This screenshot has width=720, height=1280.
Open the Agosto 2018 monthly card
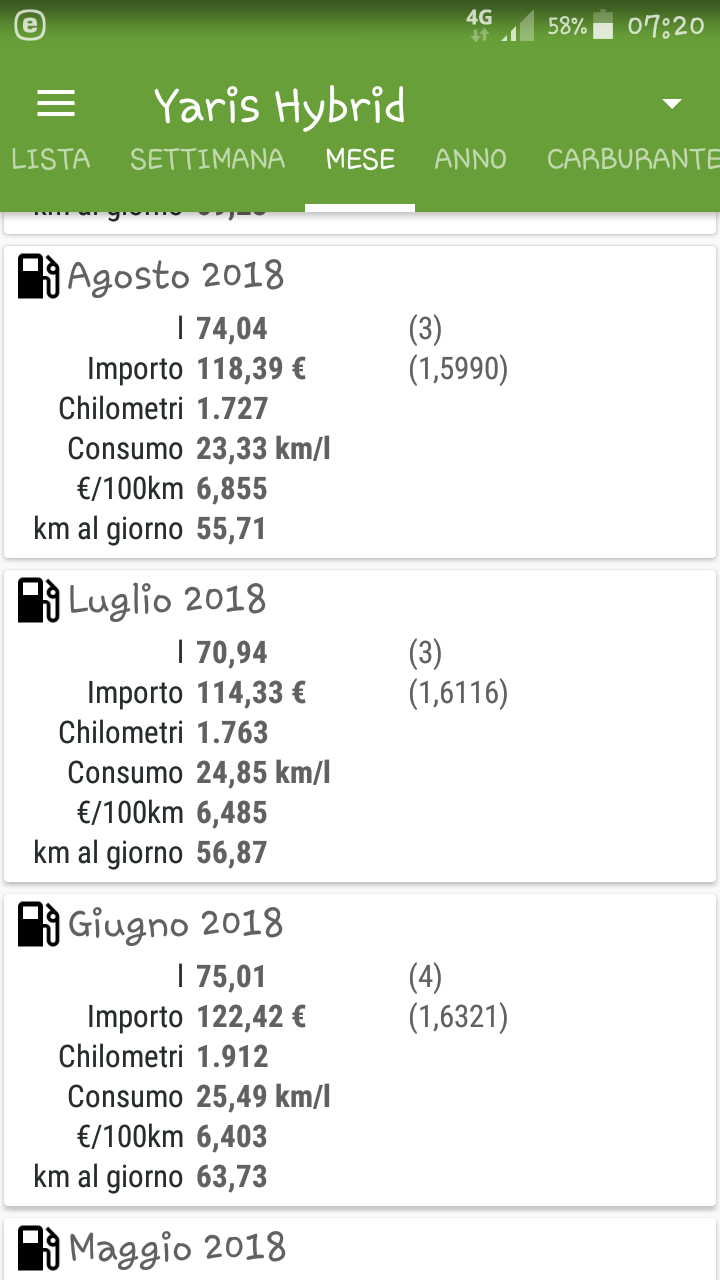[x=360, y=402]
